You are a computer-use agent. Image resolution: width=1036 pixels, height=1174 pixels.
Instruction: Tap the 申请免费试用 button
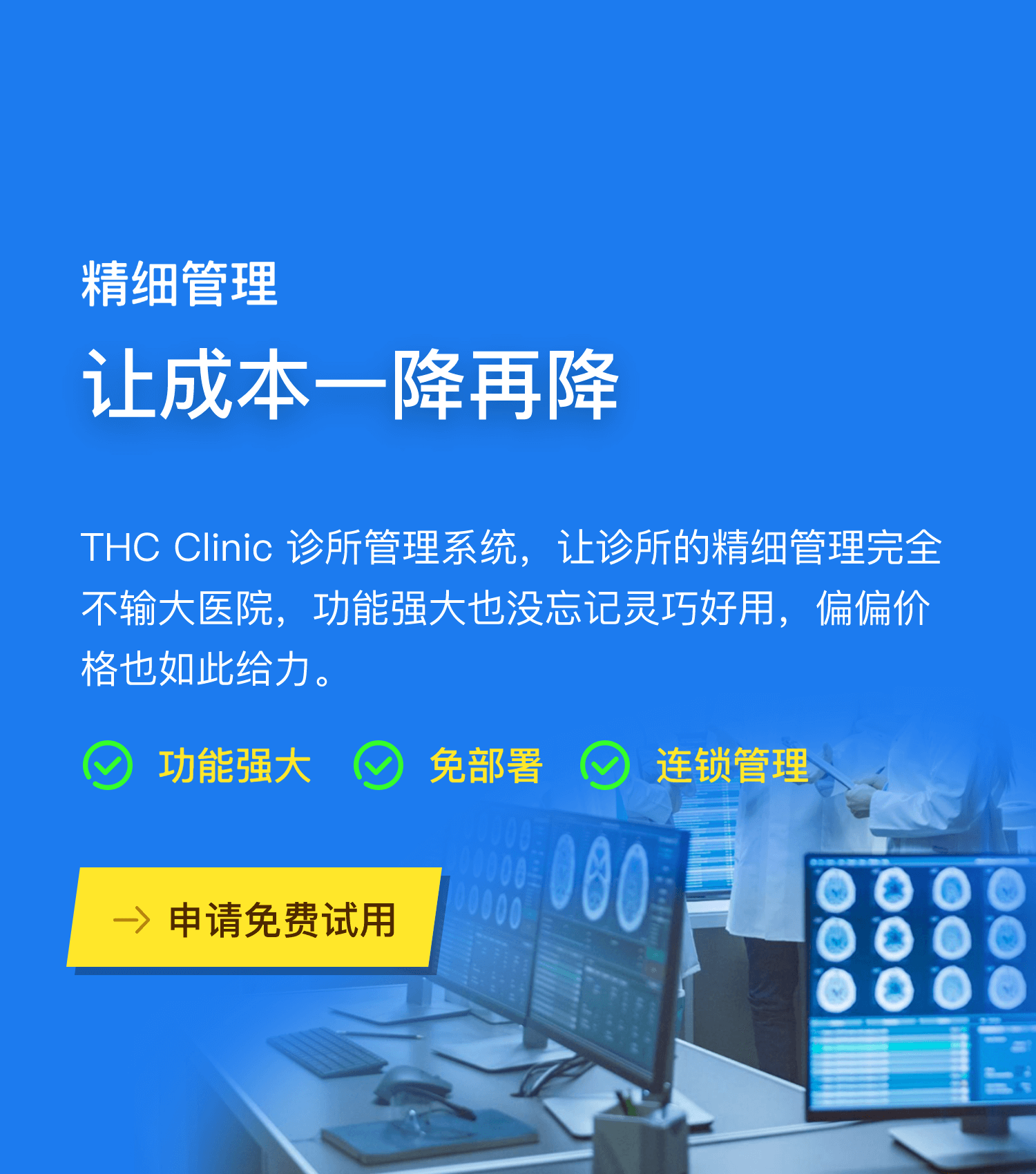point(254,918)
